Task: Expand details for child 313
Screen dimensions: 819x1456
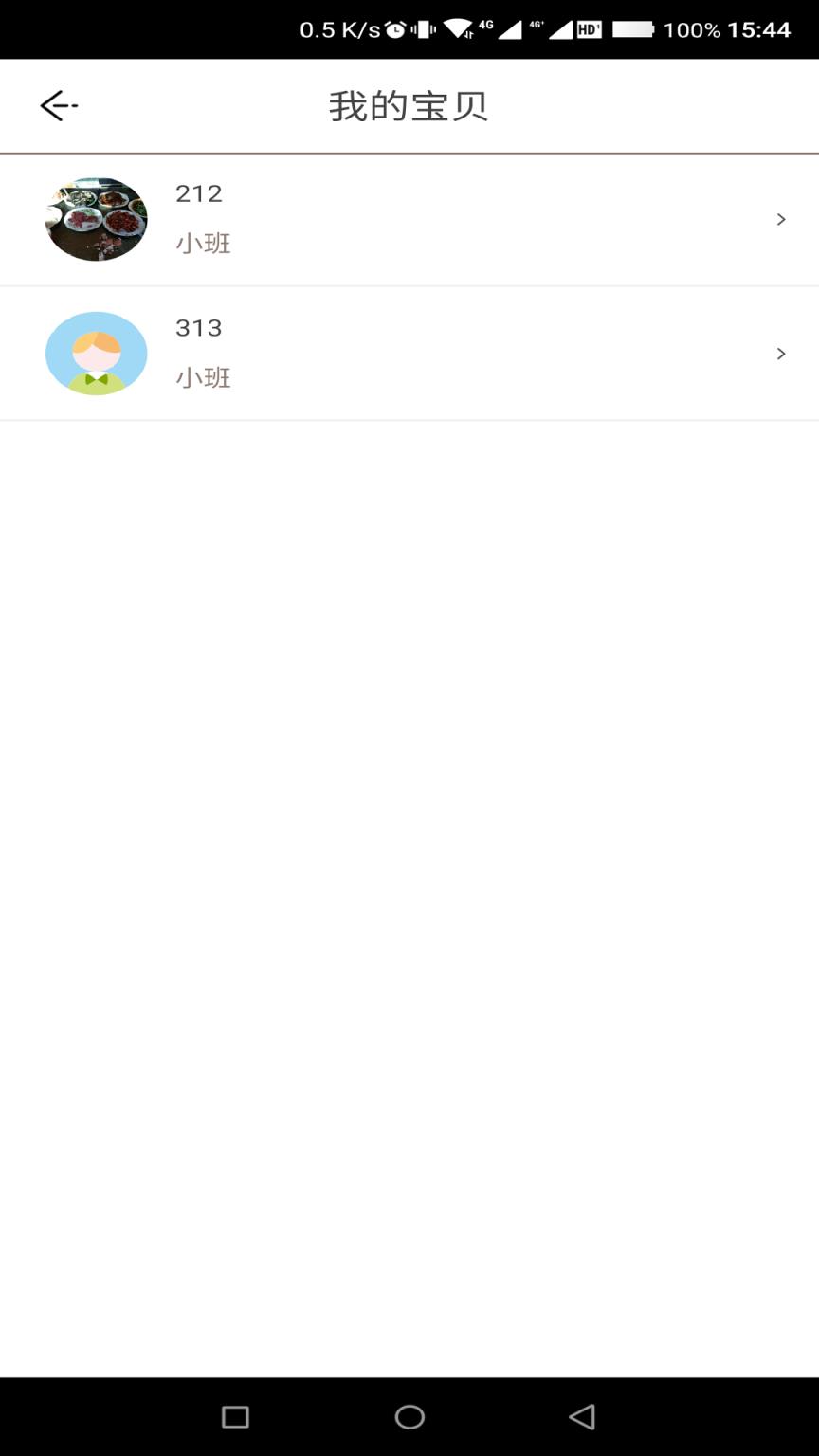Action: click(x=781, y=353)
